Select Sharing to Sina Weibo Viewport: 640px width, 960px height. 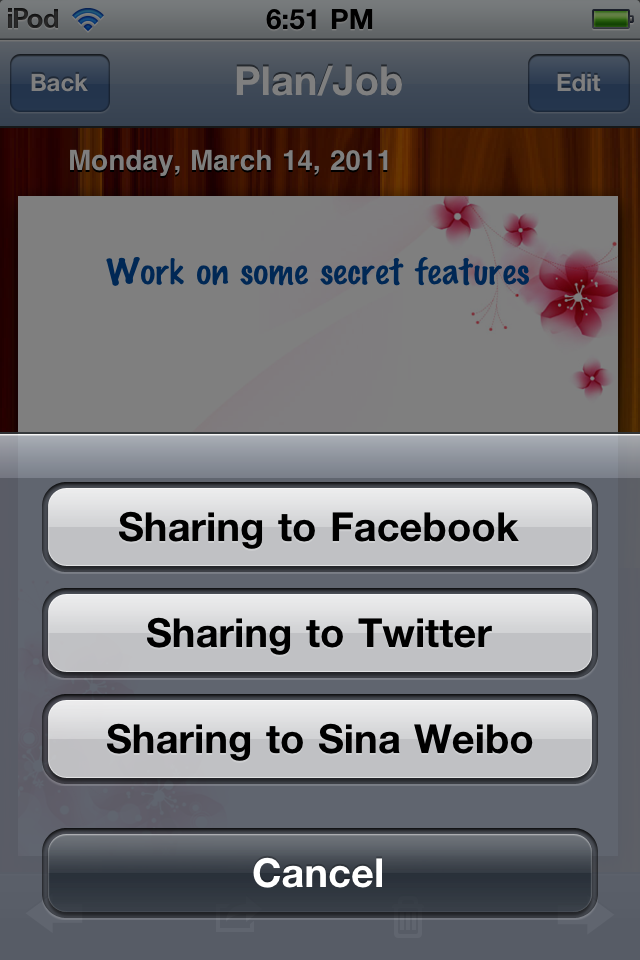coord(319,739)
